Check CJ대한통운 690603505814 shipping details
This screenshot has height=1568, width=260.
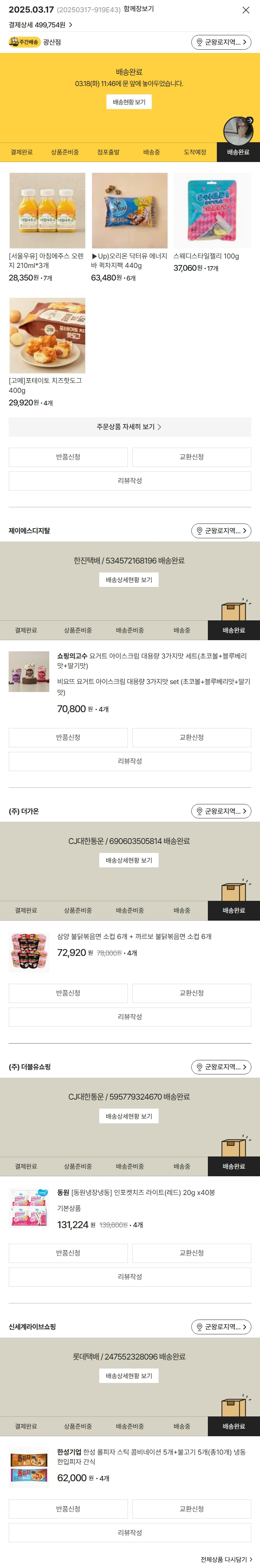[x=129, y=860]
